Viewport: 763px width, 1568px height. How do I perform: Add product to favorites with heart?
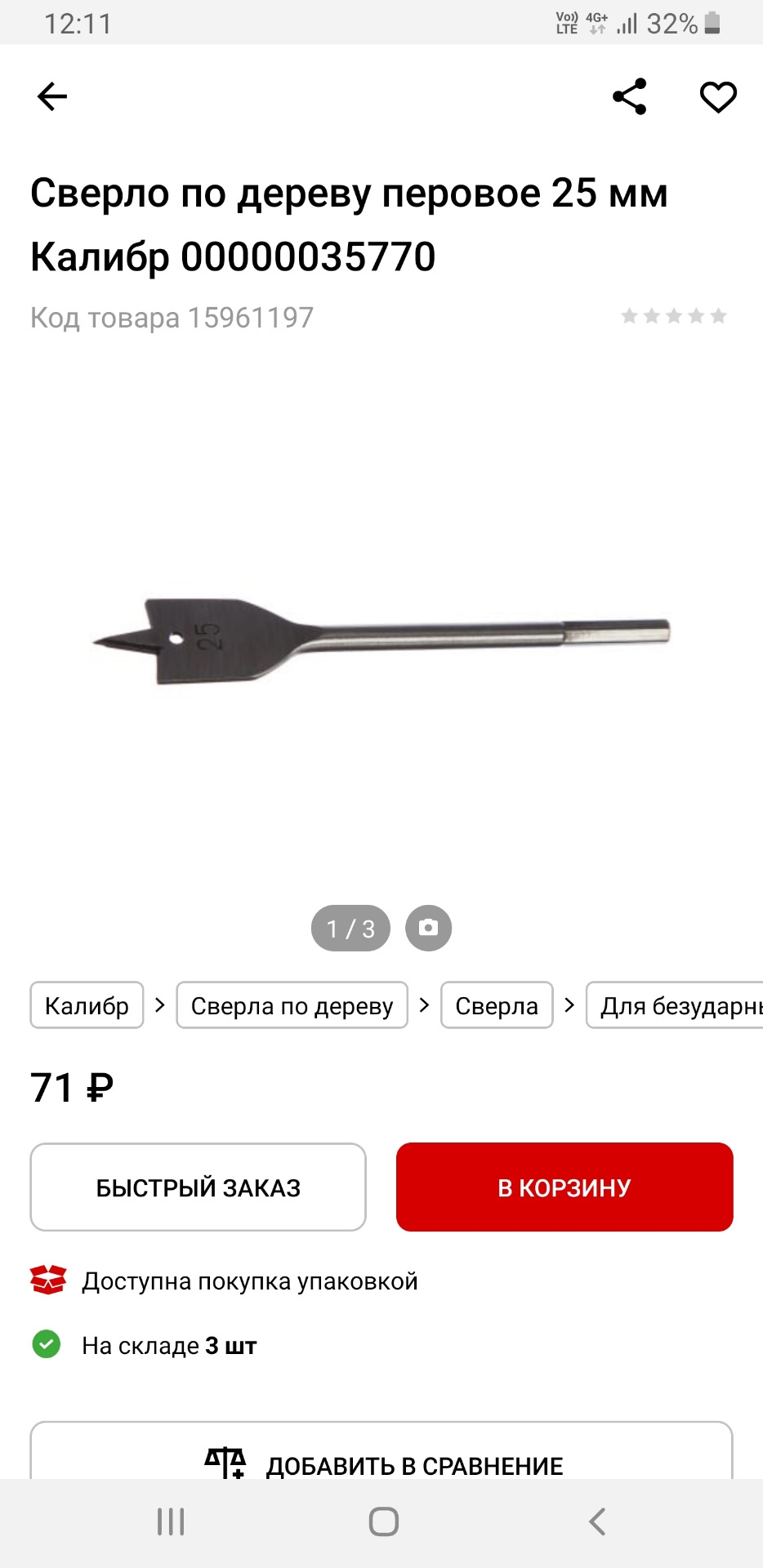pyautogui.click(x=718, y=97)
